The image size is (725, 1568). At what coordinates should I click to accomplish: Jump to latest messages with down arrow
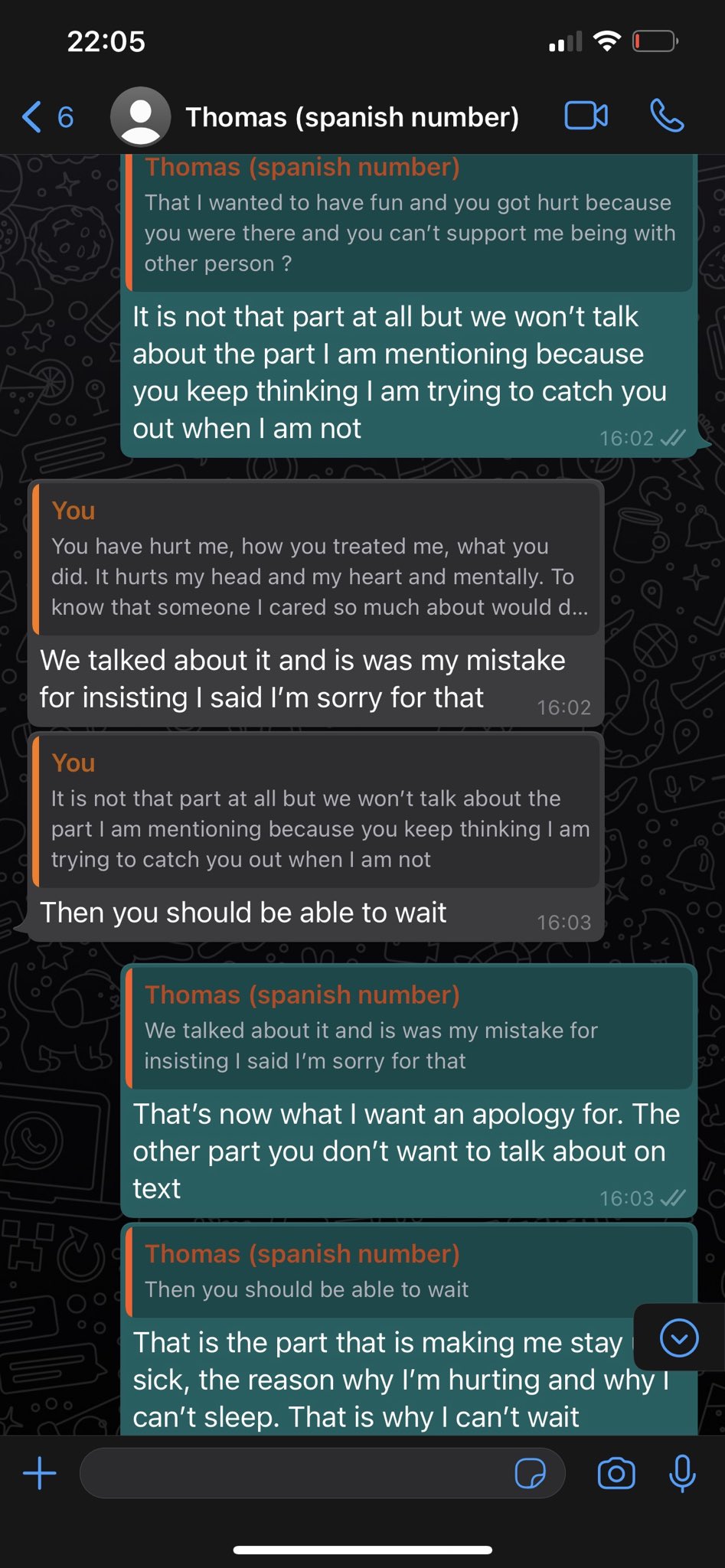tap(678, 1338)
